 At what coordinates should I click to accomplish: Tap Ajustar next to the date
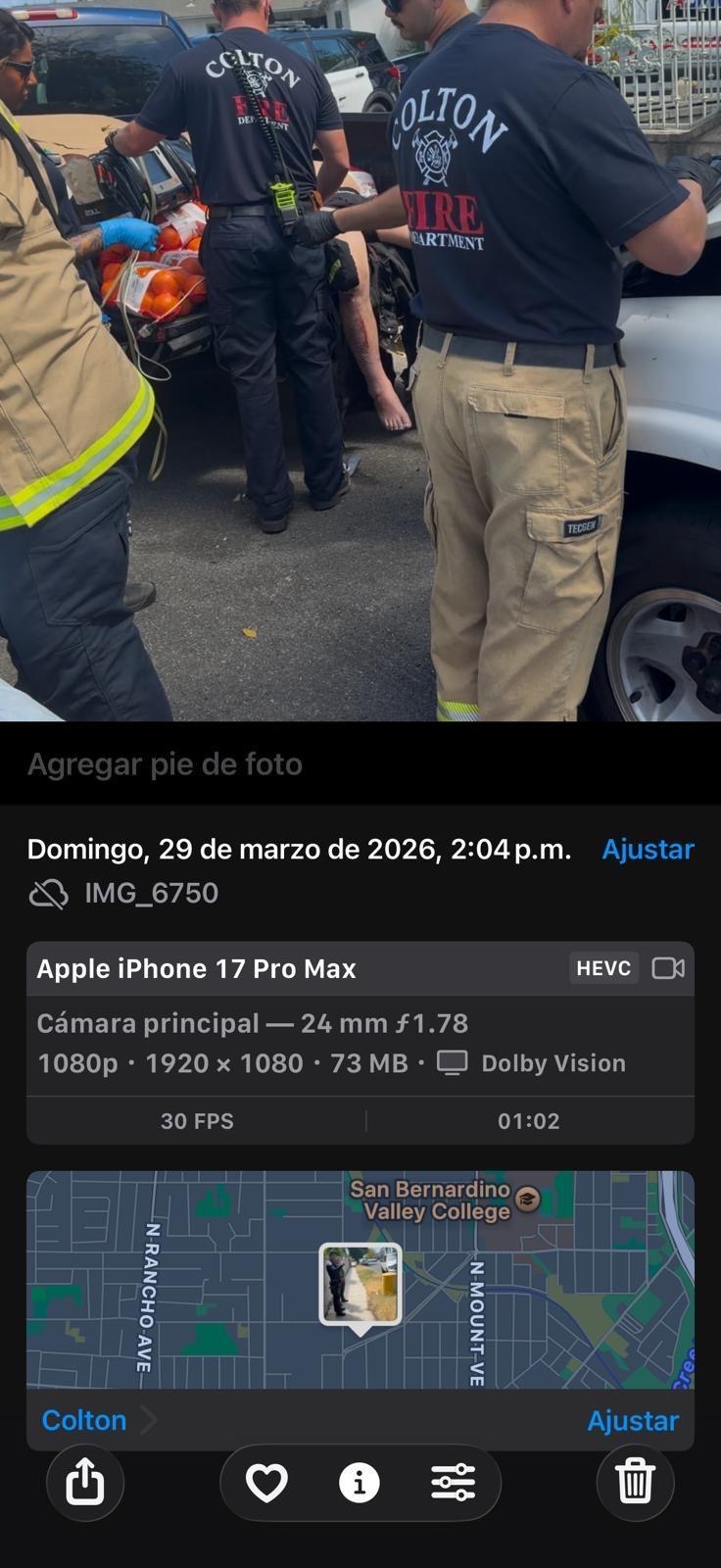tap(648, 850)
